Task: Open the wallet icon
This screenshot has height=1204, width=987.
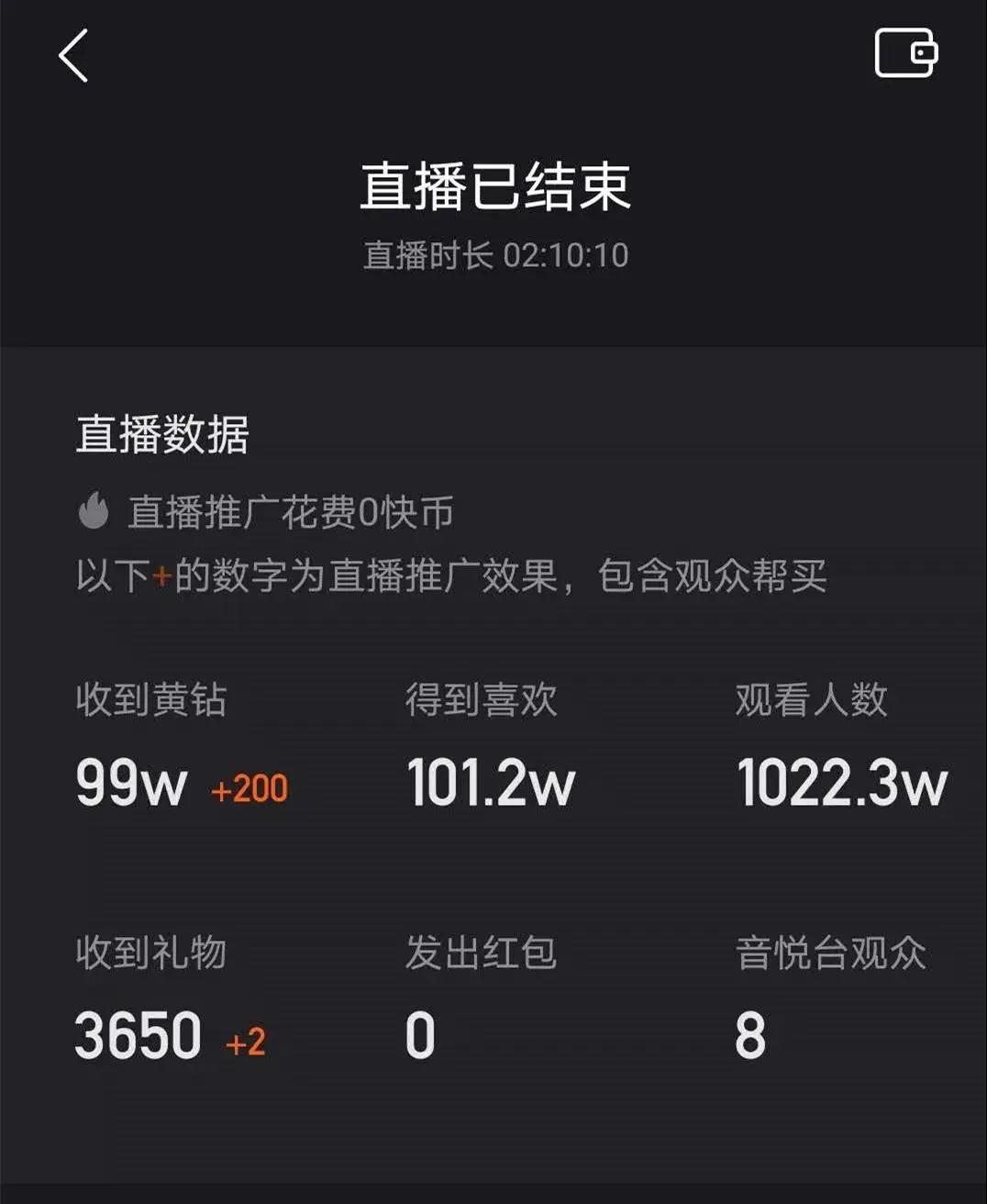Action: [905, 53]
